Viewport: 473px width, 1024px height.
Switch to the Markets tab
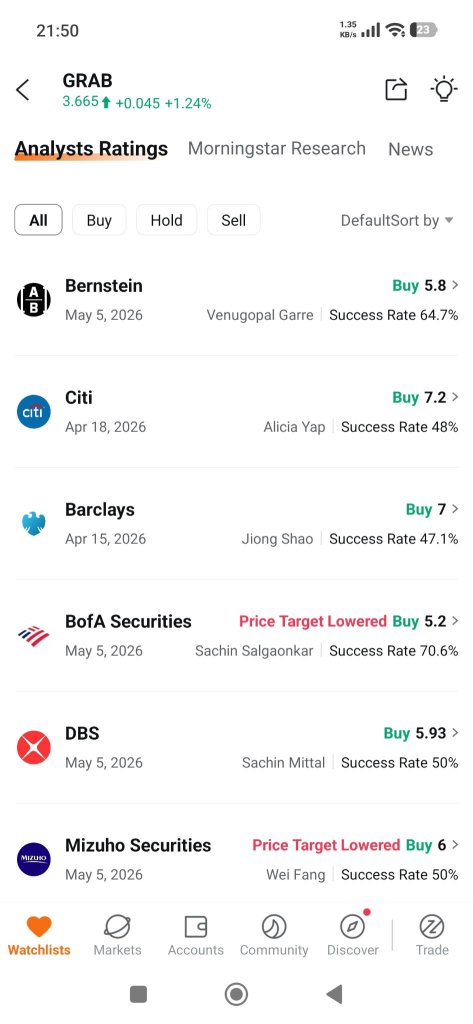[117, 935]
